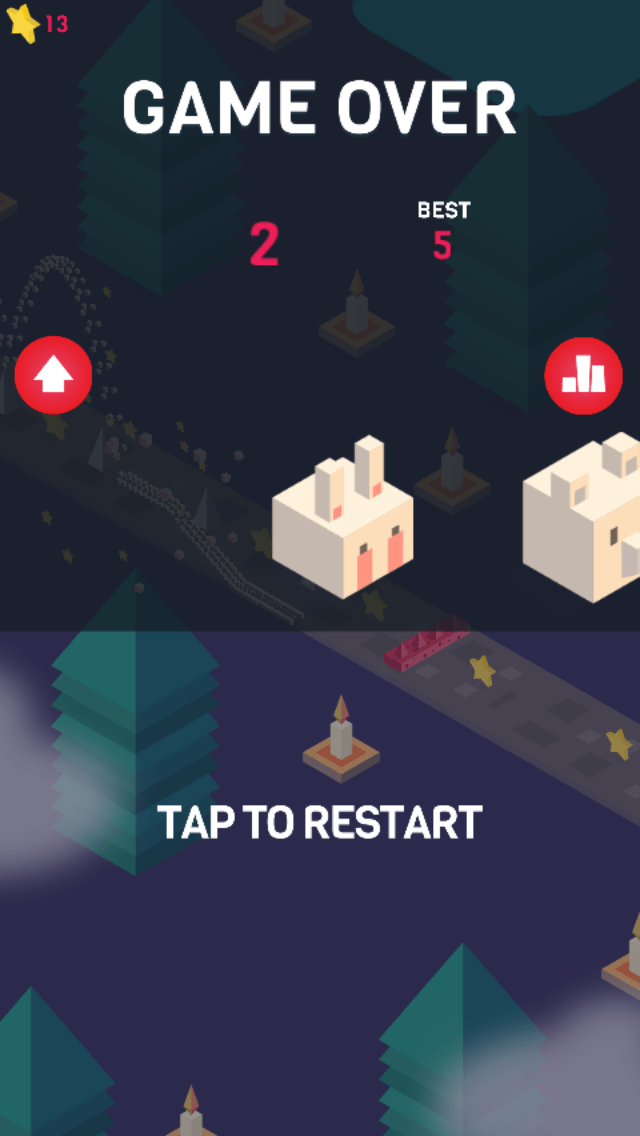The image size is (640, 1136).
Task: Select the bunny cube character
Action: point(343,517)
